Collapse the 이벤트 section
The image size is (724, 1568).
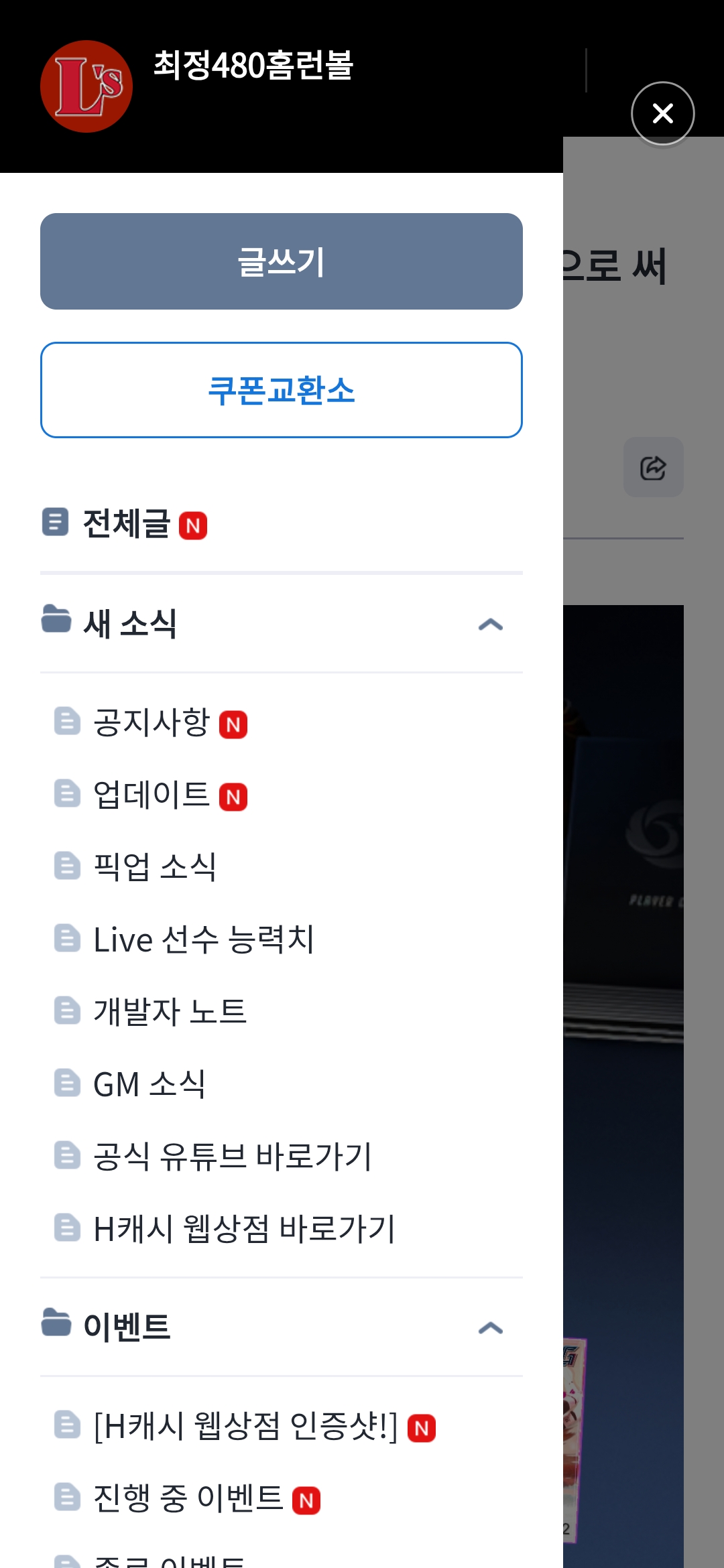[490, 1327]
